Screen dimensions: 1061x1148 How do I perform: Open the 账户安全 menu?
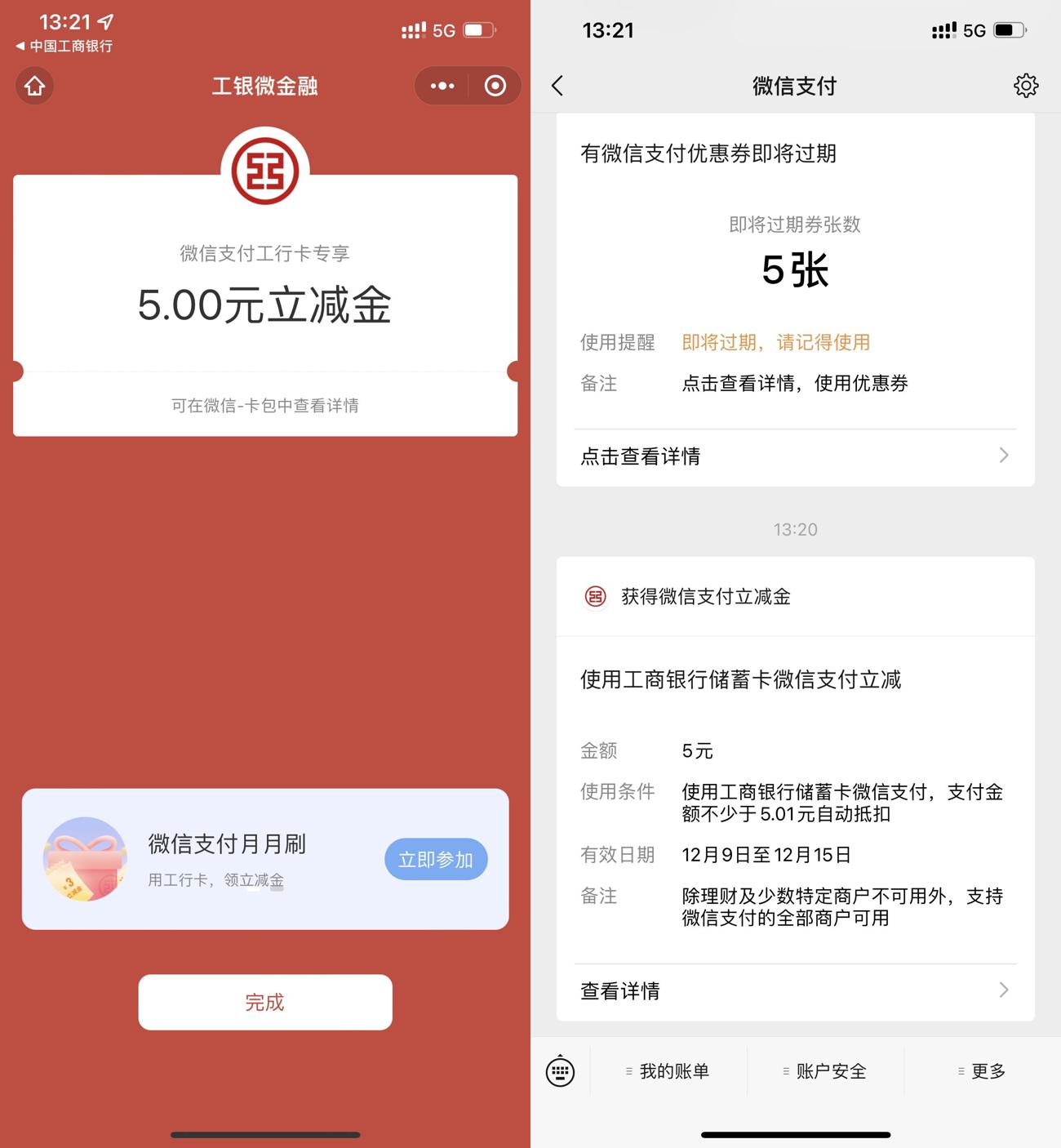[825, 1071]
